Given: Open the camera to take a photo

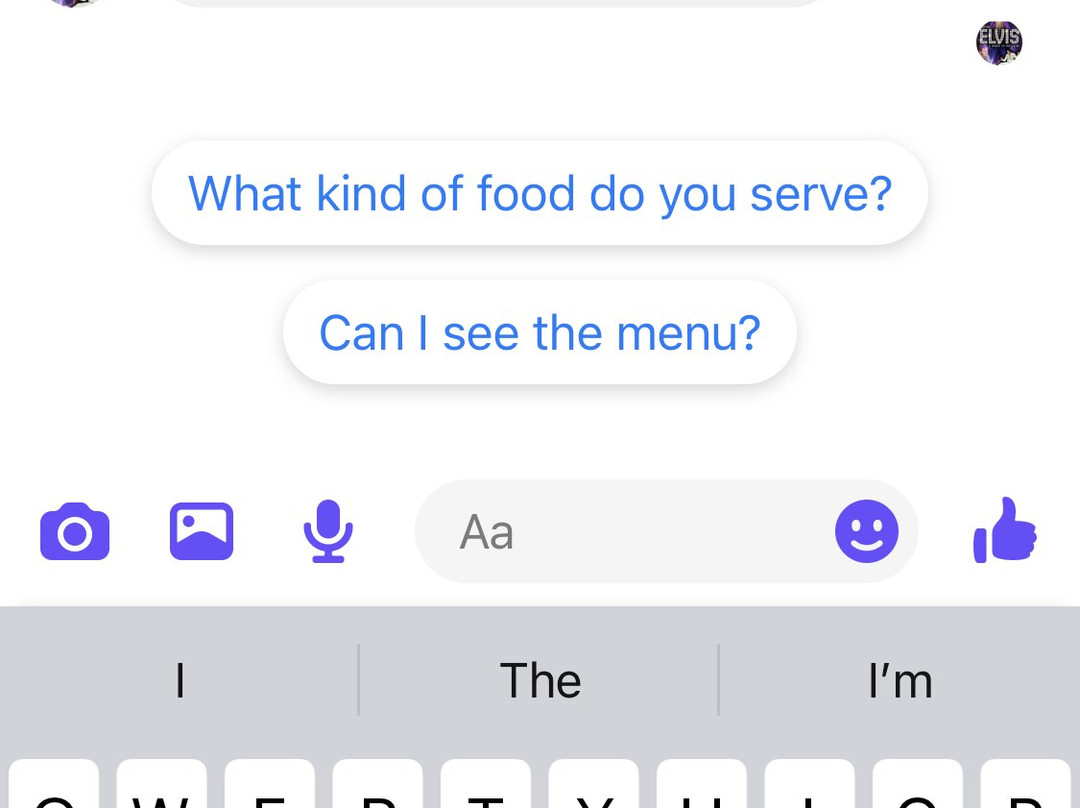Looking at the screenshot, I should coord(75,532).
